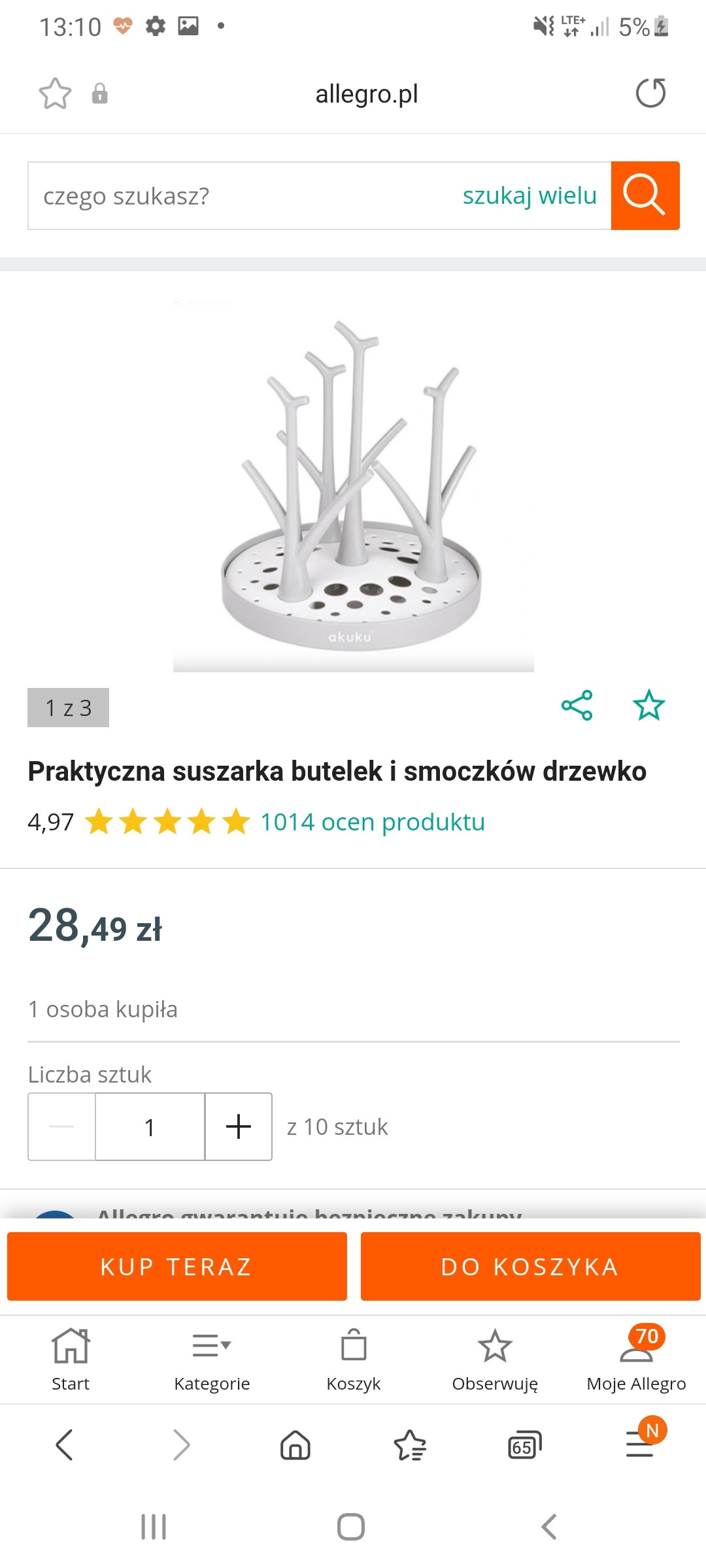The image size is (706, 1568).
Task: Open the Moje Allegro tab
Action: 636,1359
